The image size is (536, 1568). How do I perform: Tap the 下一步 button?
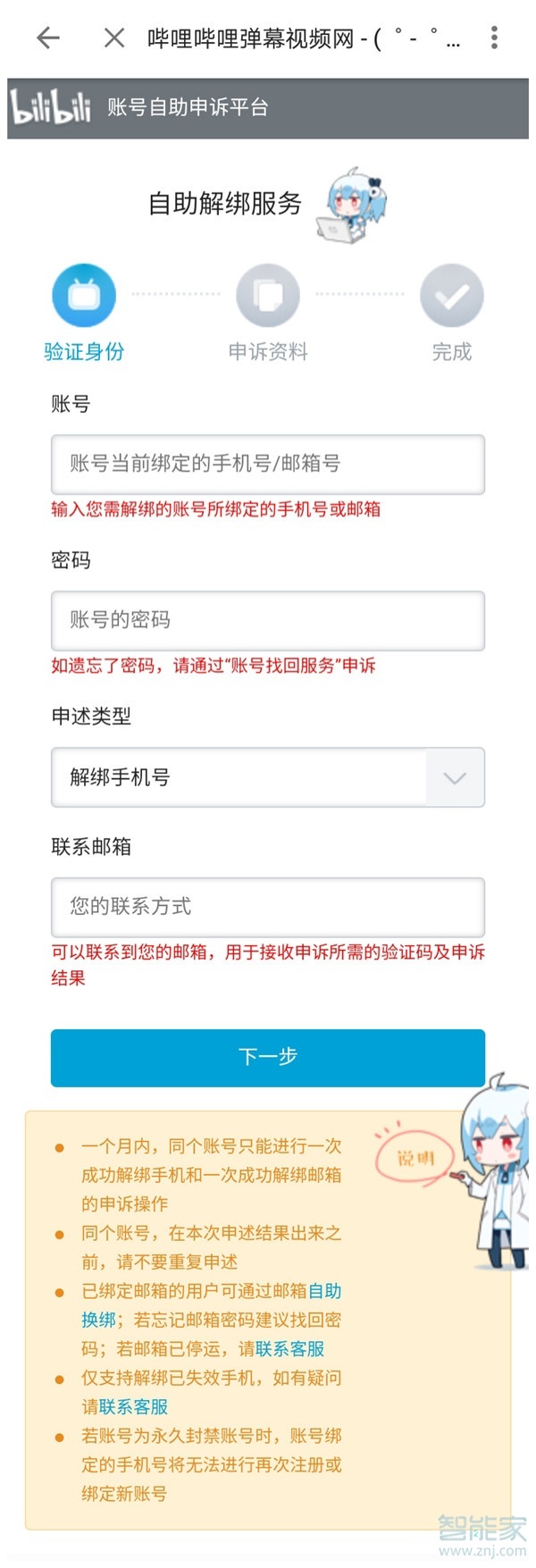coord(267,1057)
